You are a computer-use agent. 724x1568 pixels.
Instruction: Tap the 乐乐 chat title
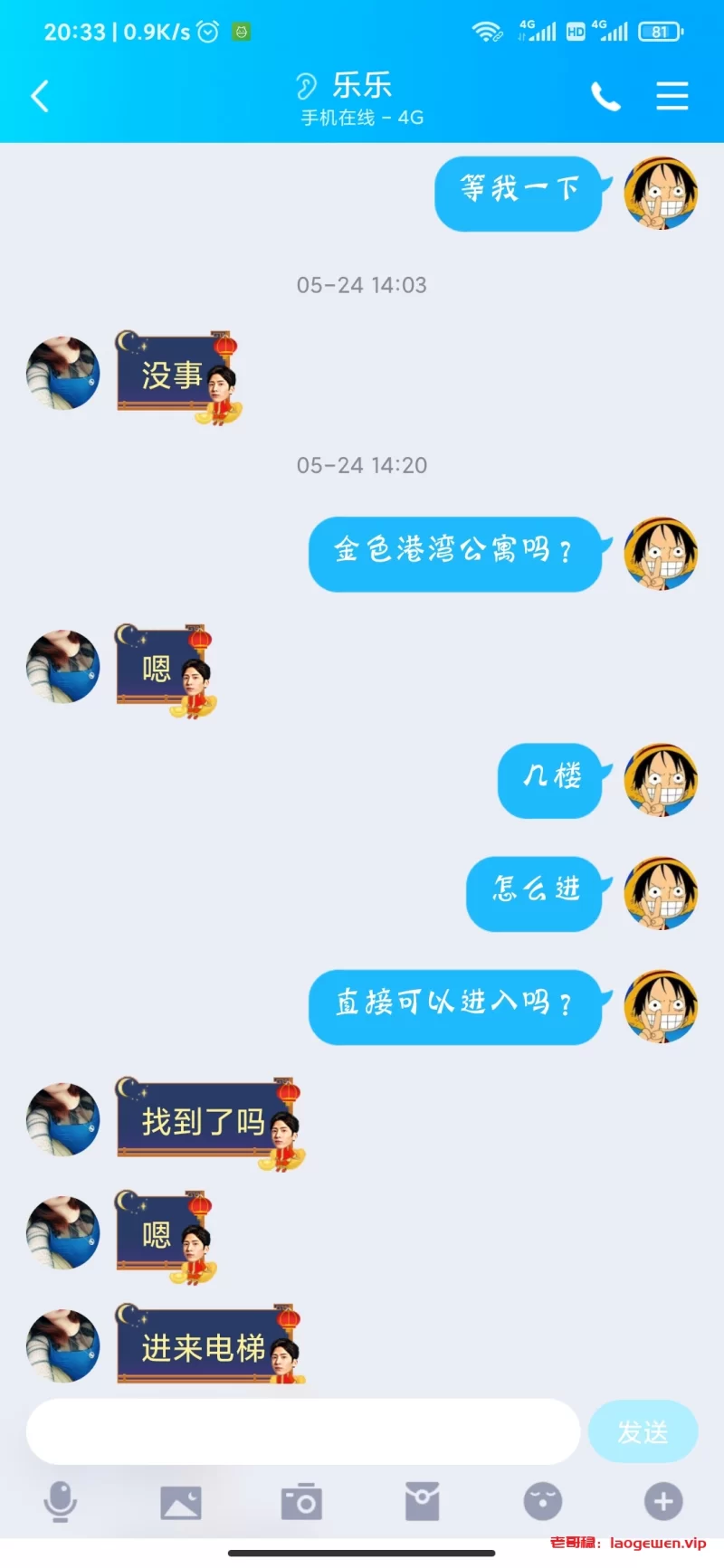coord(361,86)
